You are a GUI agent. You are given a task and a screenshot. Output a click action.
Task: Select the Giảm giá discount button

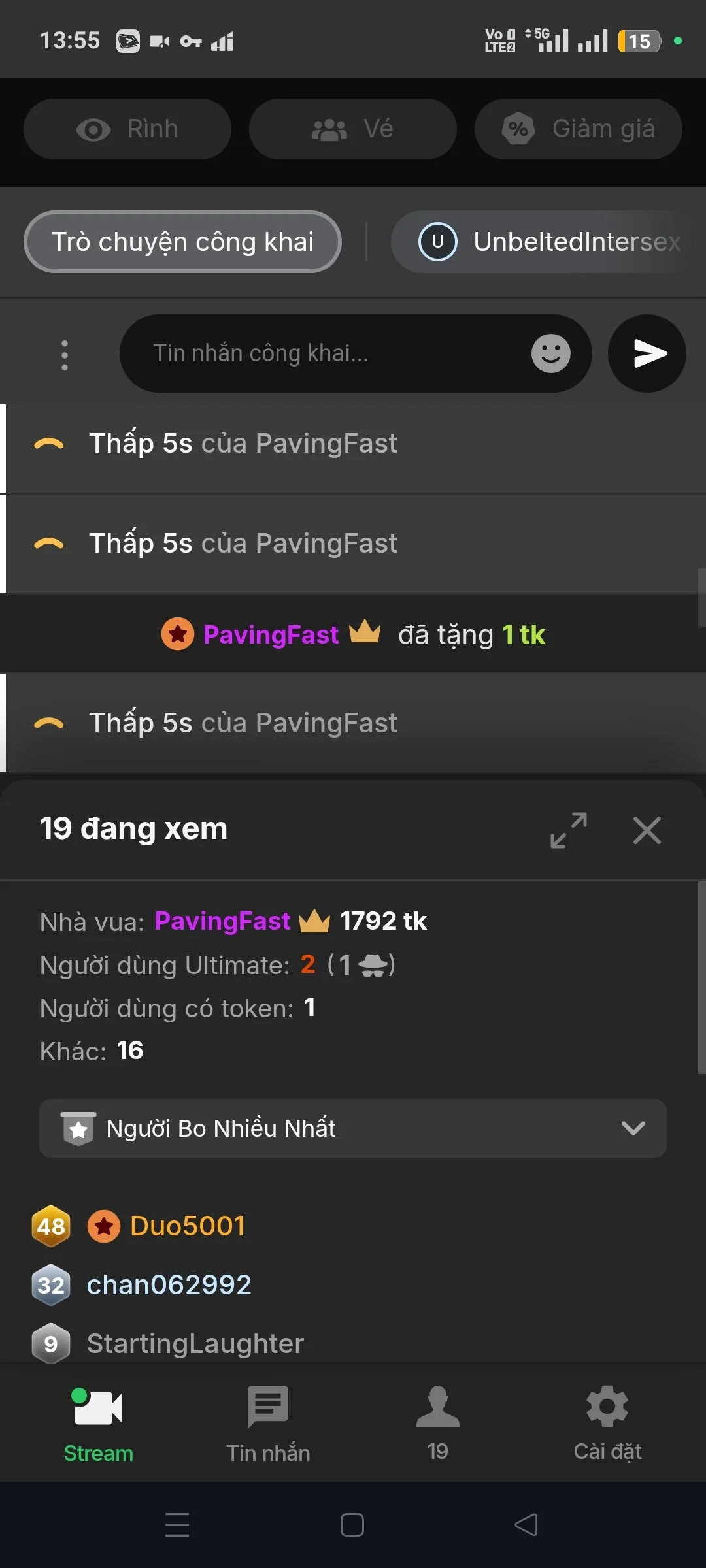tap(578, 129)
